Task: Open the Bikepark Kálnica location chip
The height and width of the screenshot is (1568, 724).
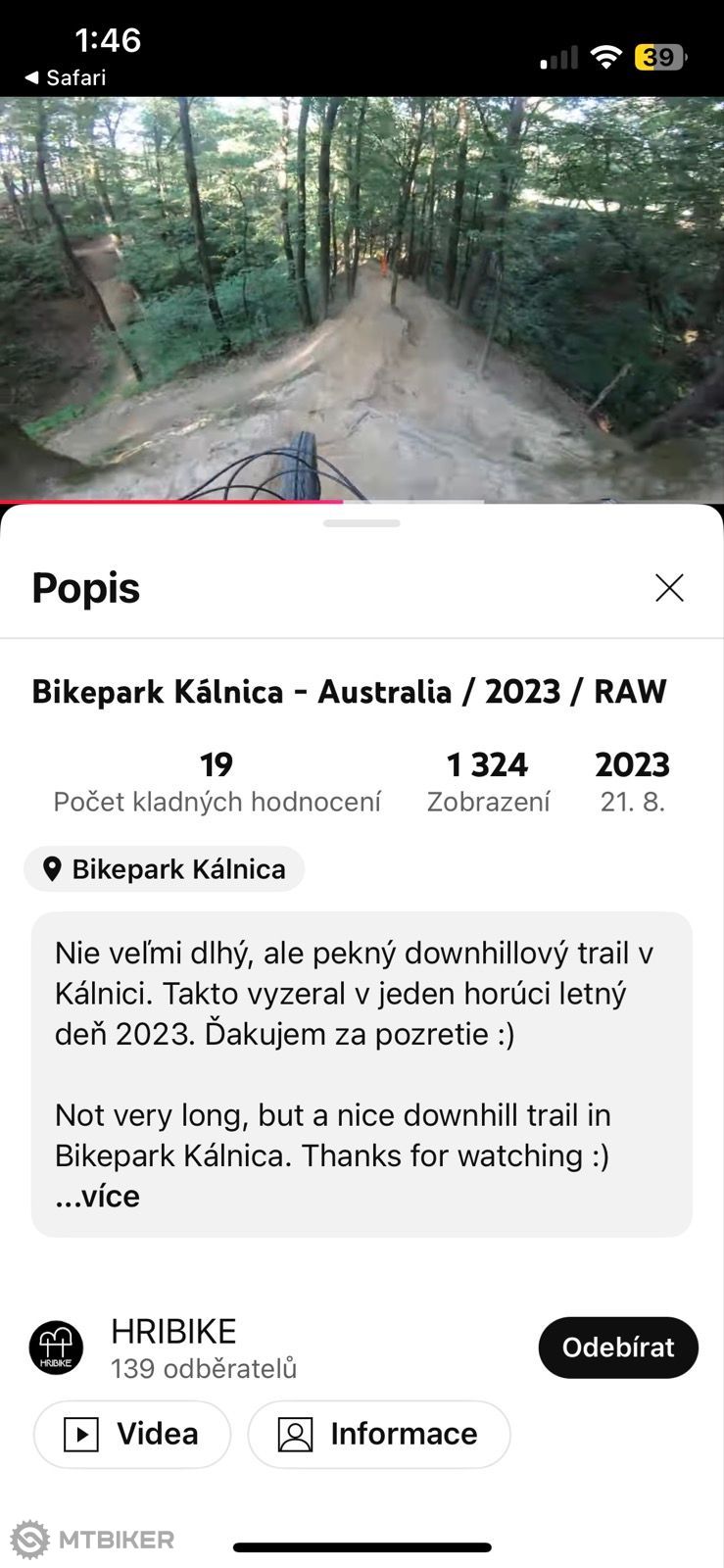Action: point(164,869)
